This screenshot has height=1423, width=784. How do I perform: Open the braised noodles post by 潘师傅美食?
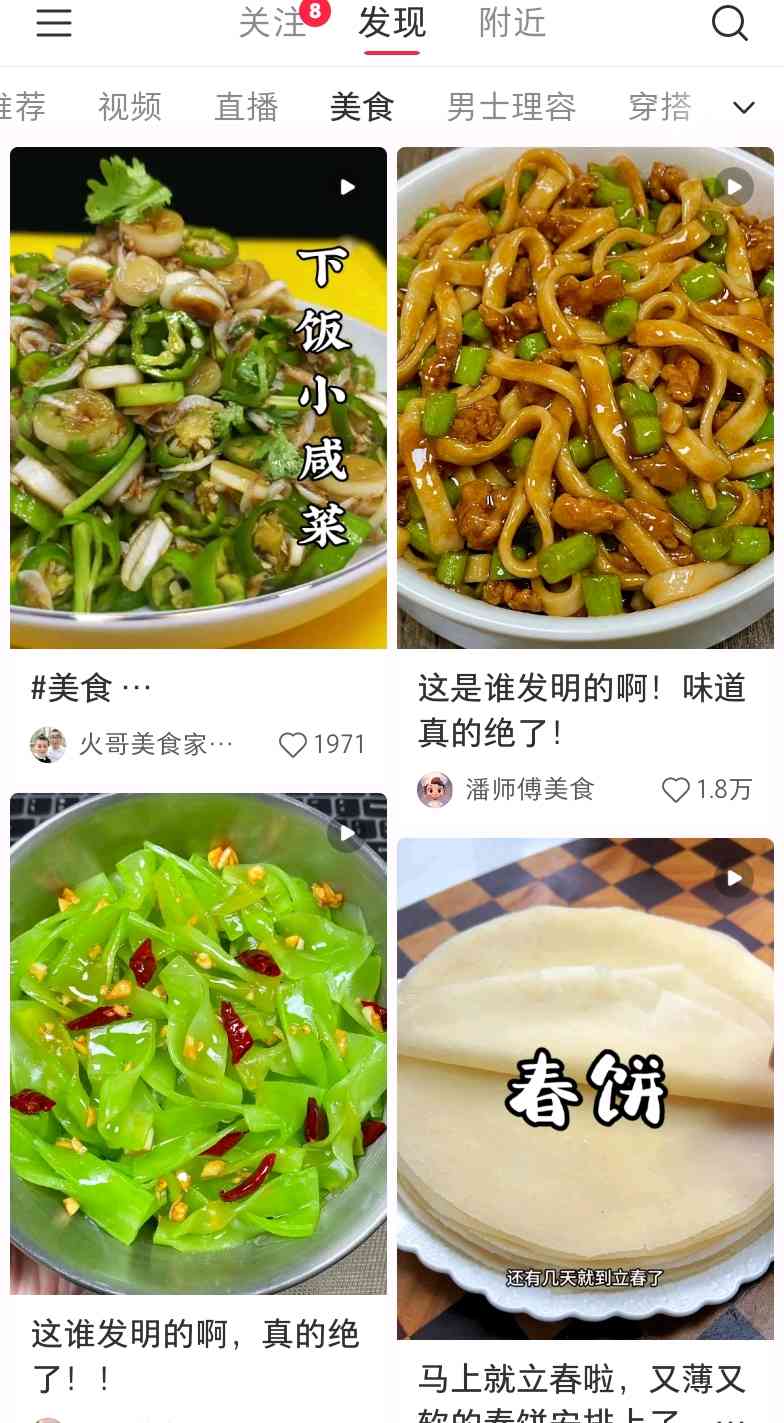(585, 398)
